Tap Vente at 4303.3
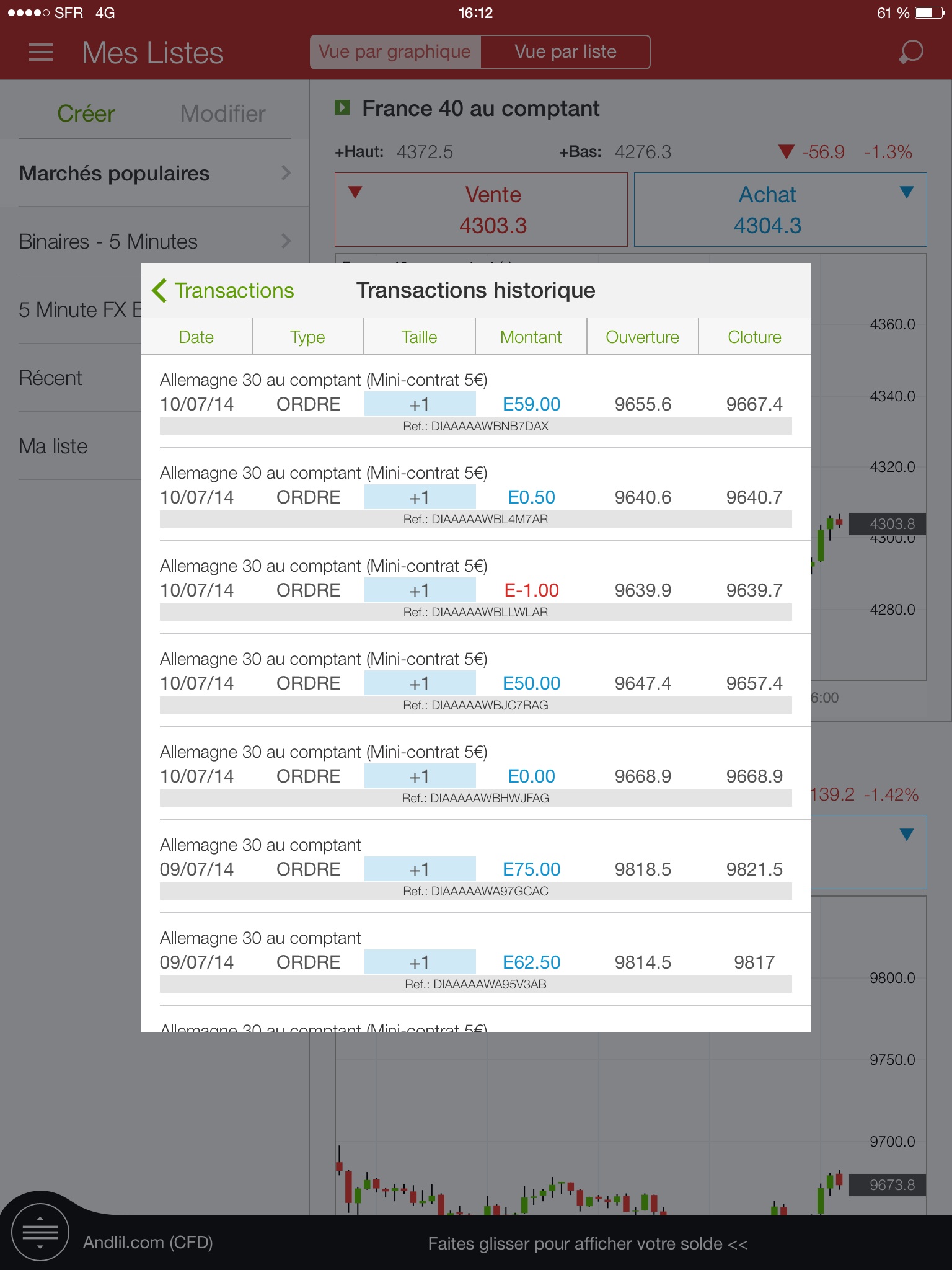 pyautogui.click(x=481, y=210)
